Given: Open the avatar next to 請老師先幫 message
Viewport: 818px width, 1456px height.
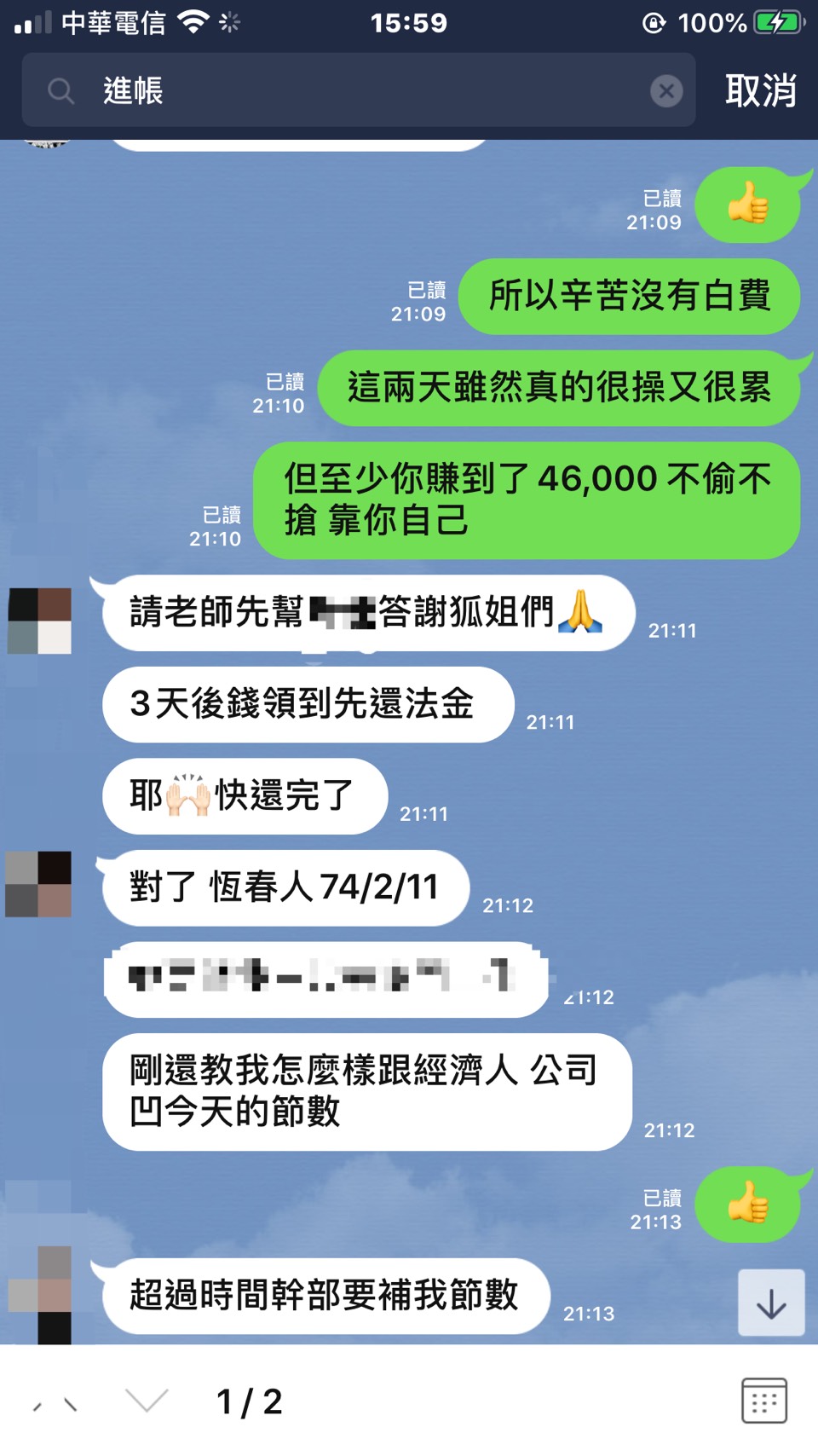Looking at the screenshot, I should click(x=39, y=621).
